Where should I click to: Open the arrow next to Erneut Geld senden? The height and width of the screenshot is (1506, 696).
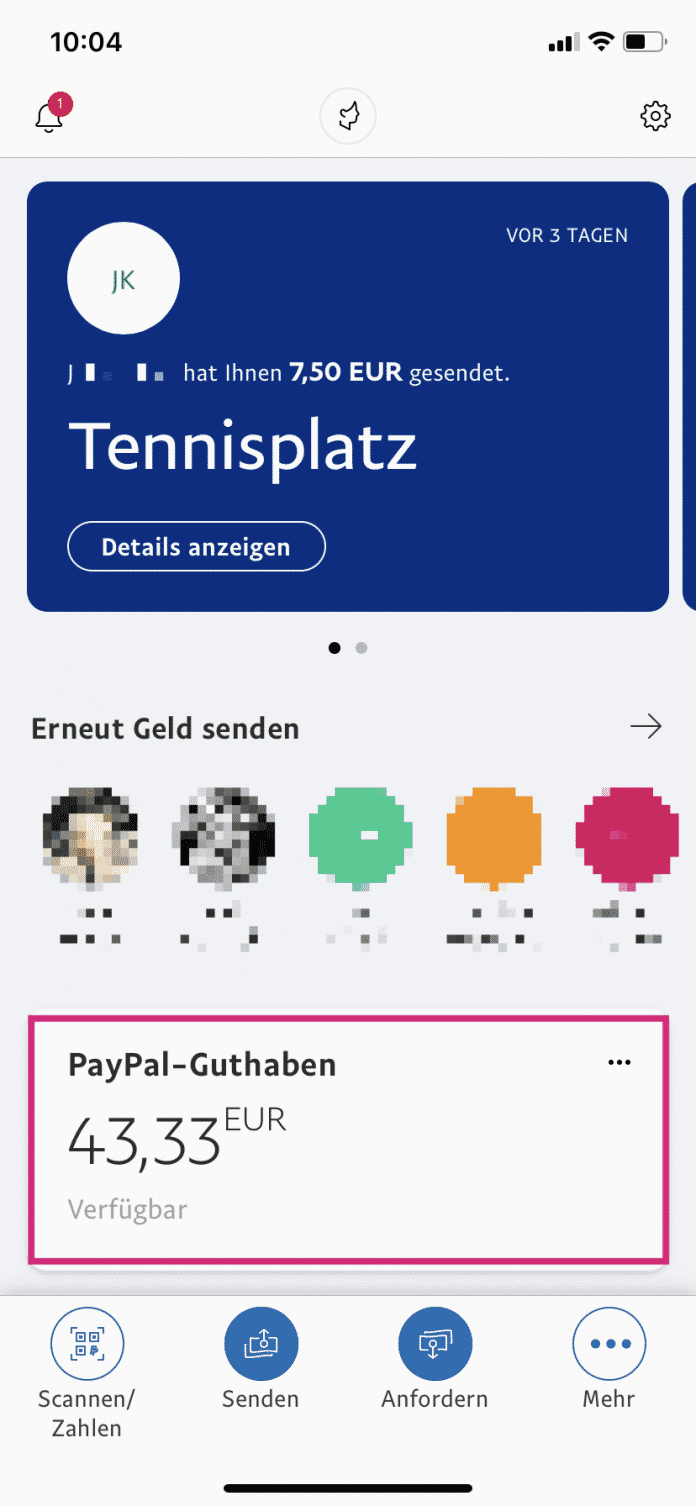(x=646, y=727)
